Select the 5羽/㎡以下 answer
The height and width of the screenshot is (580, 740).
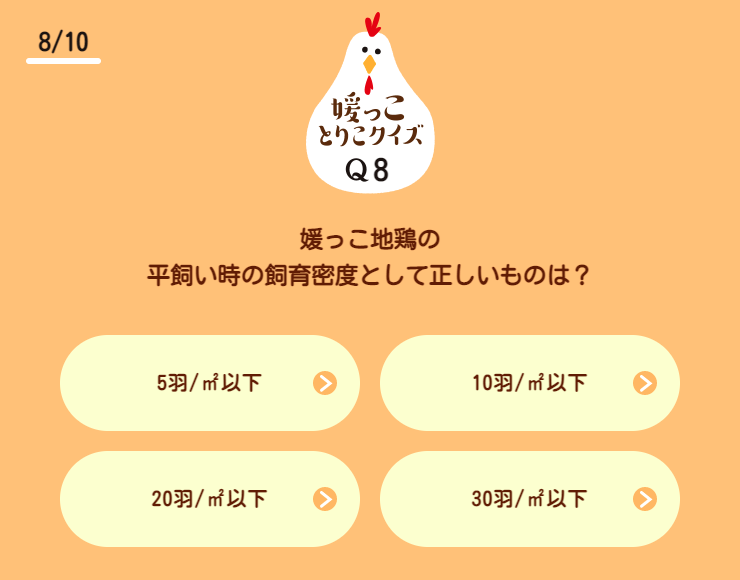click(x=210, y=383)
